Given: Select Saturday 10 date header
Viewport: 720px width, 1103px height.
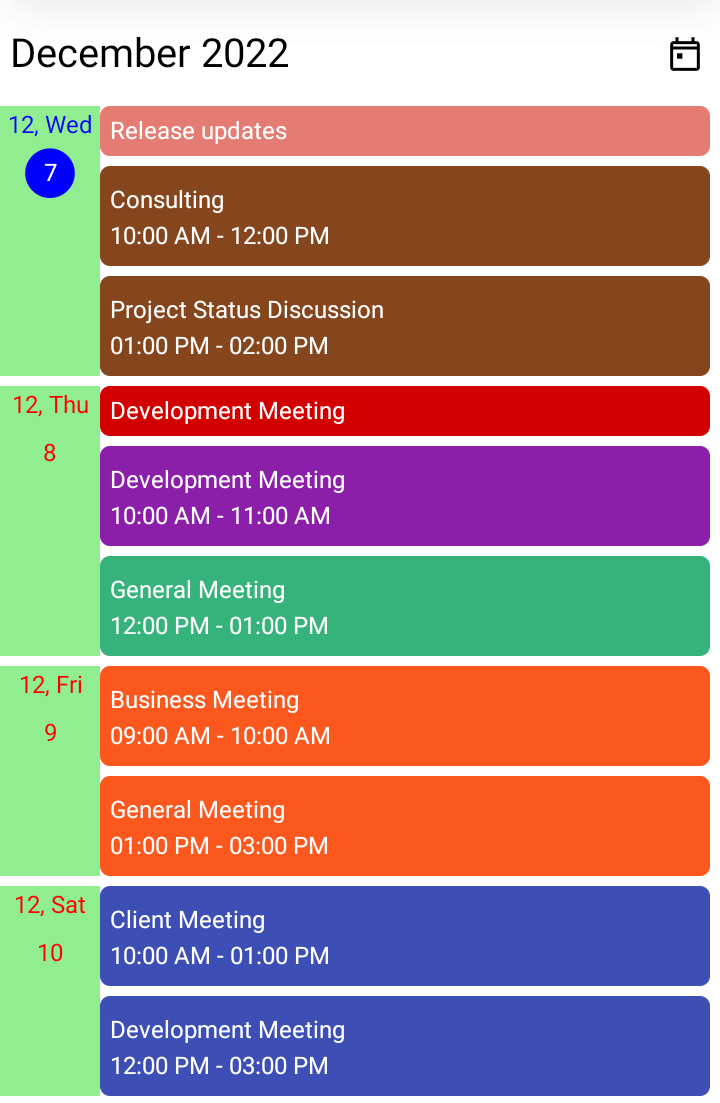Looking at the screenshot, I should [x=50, y=952].
